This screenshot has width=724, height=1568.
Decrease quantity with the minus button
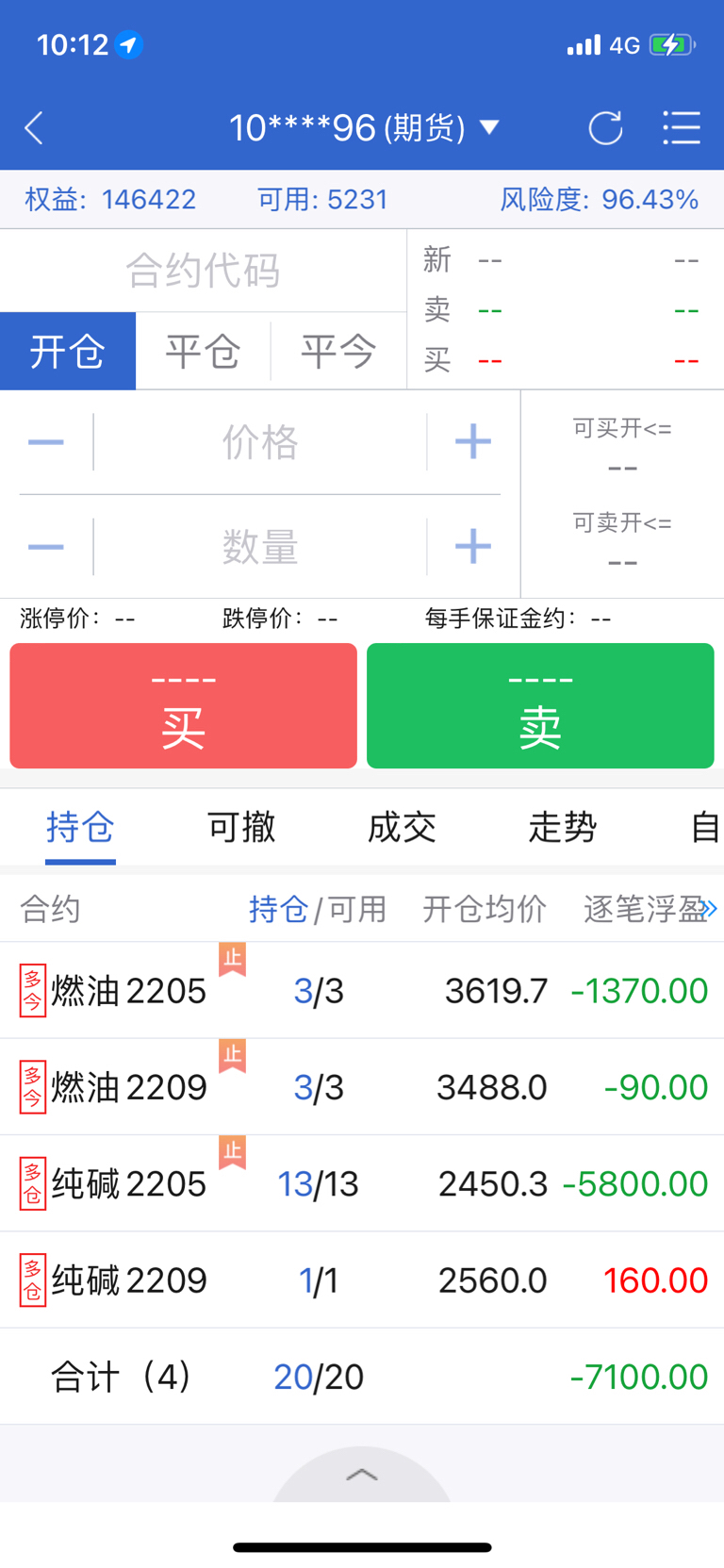[45, 546]
